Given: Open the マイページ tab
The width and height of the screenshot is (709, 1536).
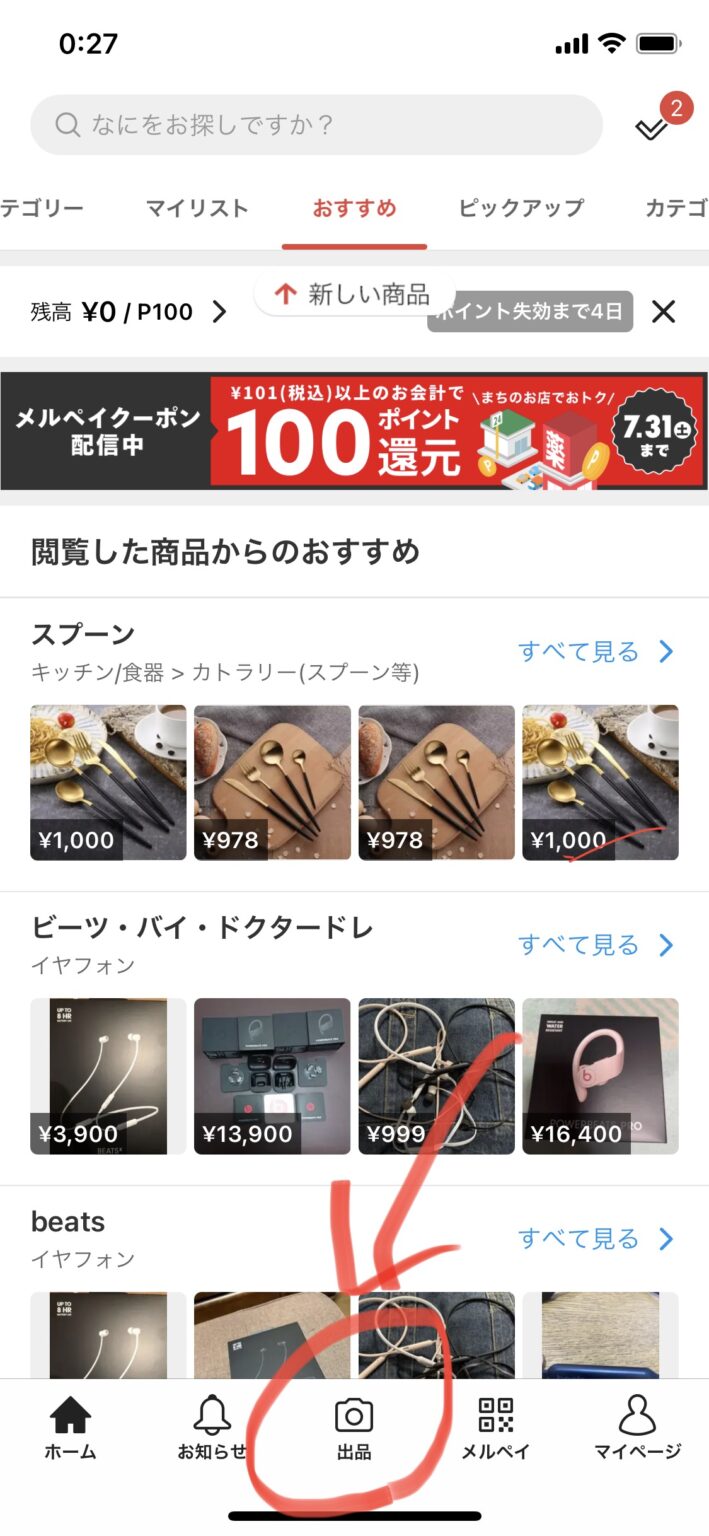Looking at the screenshot, I should tap(637, 1430).
